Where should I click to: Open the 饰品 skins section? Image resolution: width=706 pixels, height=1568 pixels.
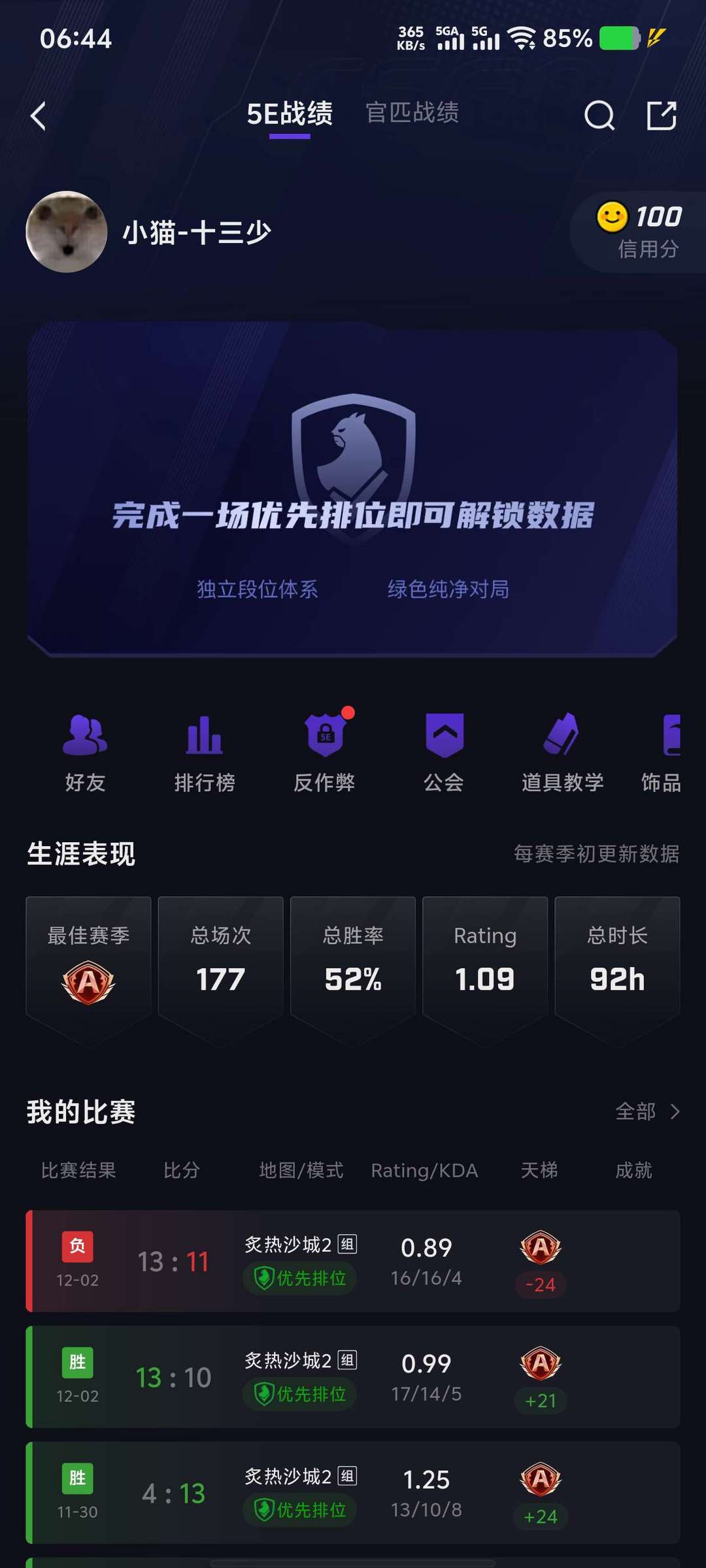pos(662,753)
